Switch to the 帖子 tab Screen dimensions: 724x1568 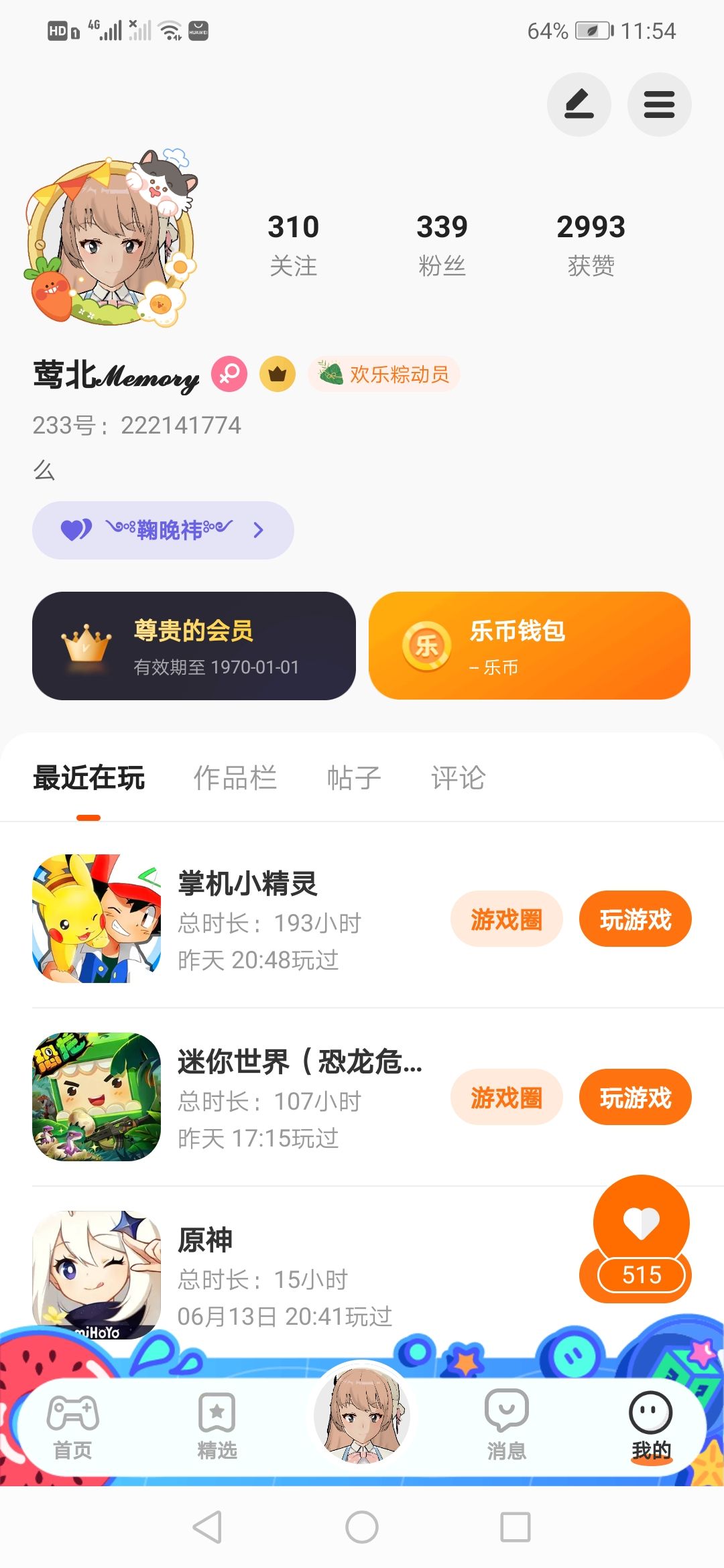pos(354,778)
